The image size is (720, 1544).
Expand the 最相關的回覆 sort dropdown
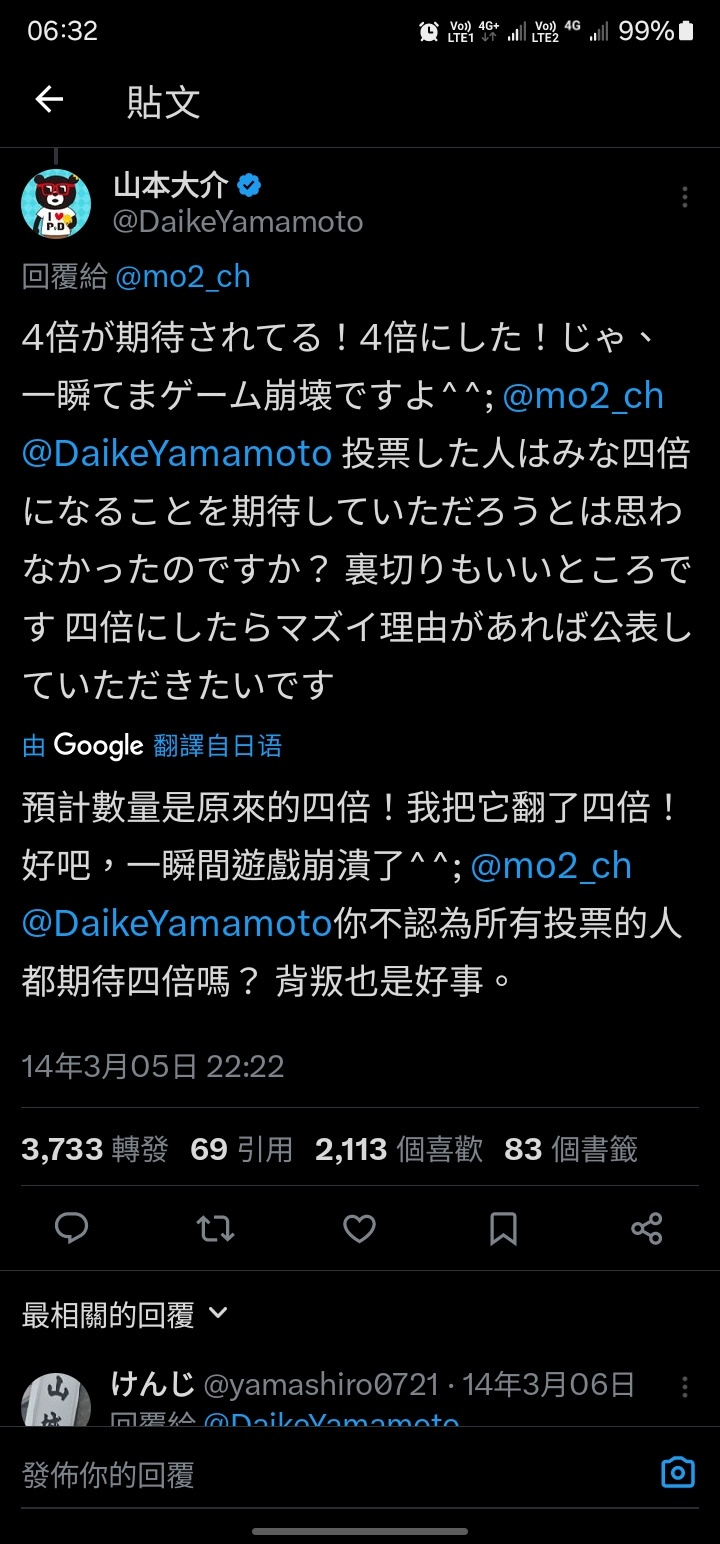(126, 1315)
